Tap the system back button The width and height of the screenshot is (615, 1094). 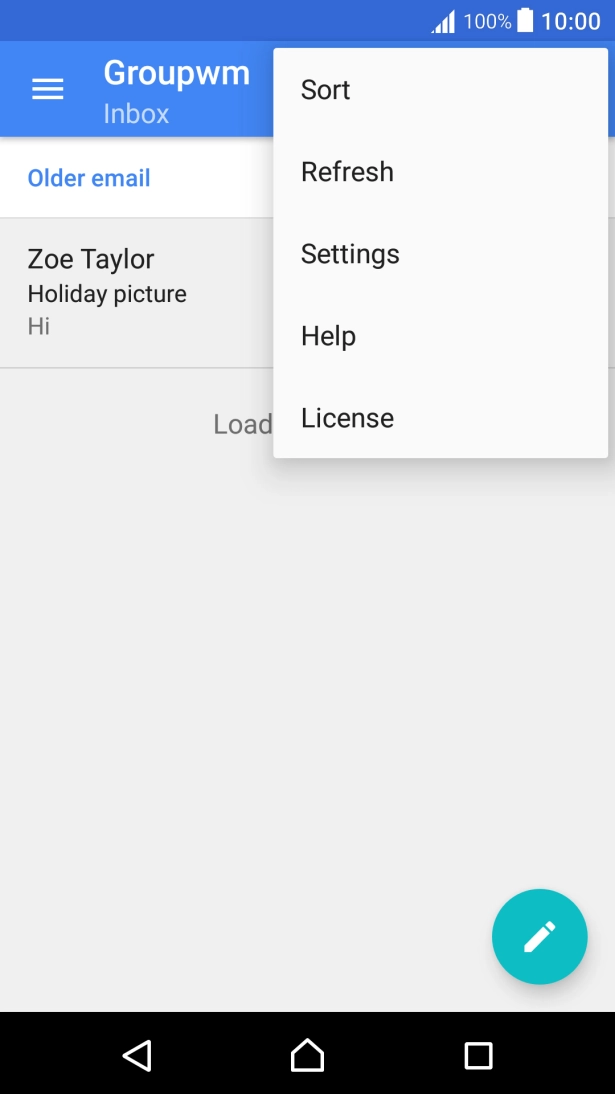(138, 1055)
